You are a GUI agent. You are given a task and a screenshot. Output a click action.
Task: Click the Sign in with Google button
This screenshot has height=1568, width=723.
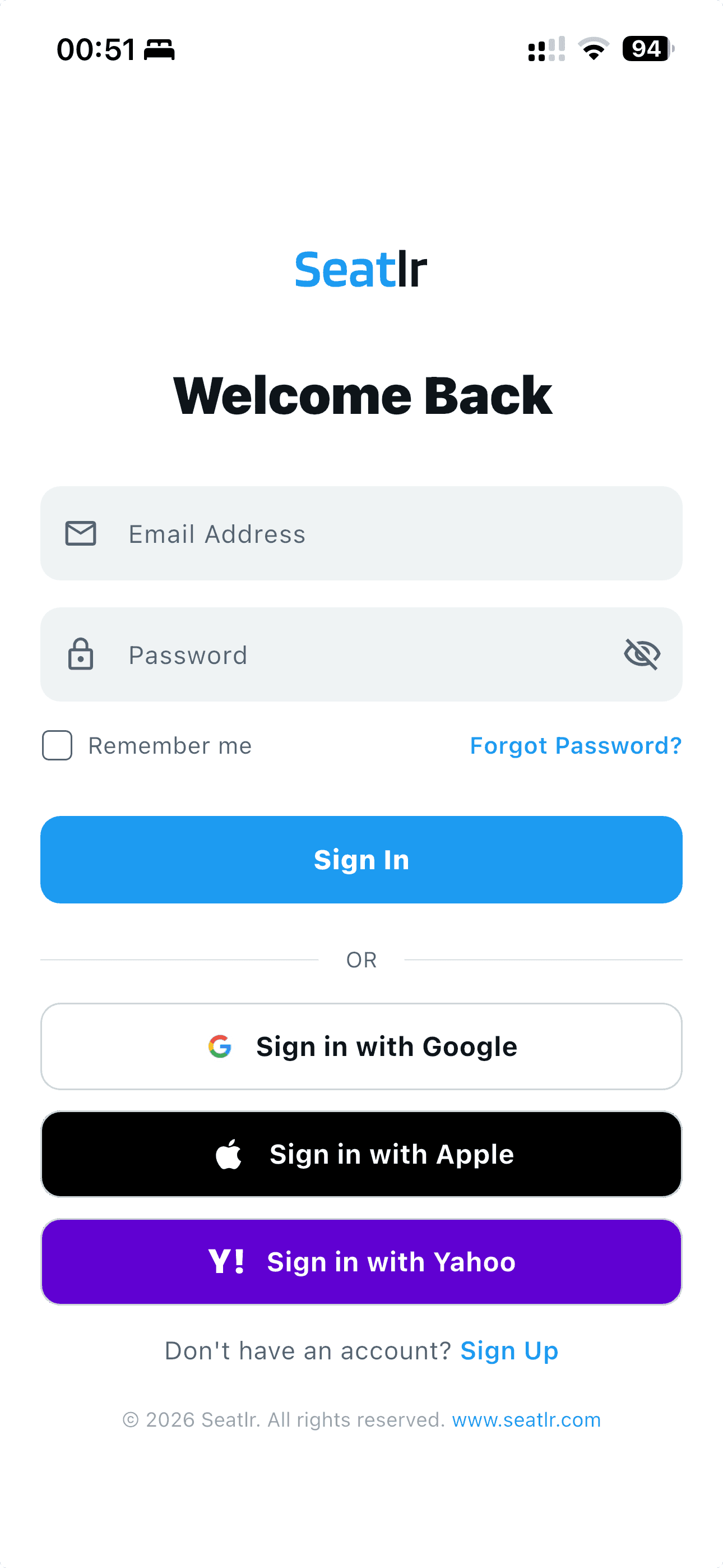tap(361, 1046)
